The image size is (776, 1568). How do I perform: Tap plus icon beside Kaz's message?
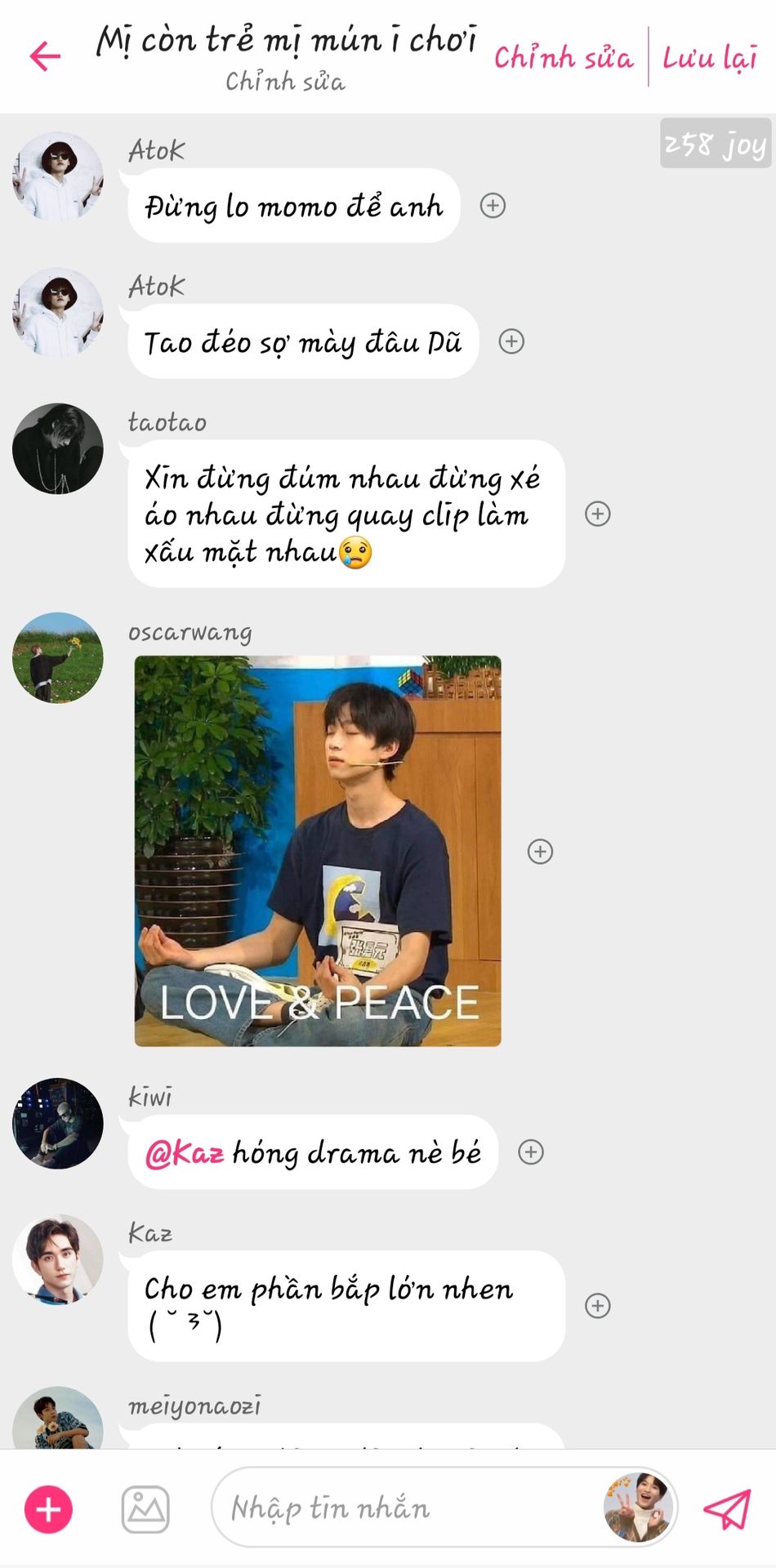pos(598,1306)
